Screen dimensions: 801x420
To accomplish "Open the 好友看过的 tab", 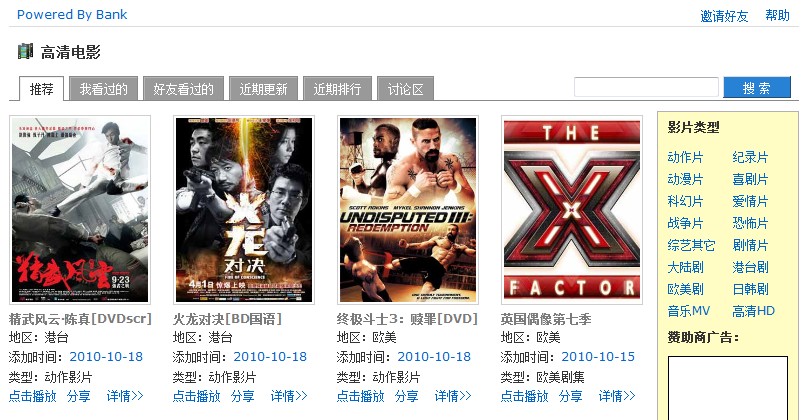I will [x=183, y=89].
